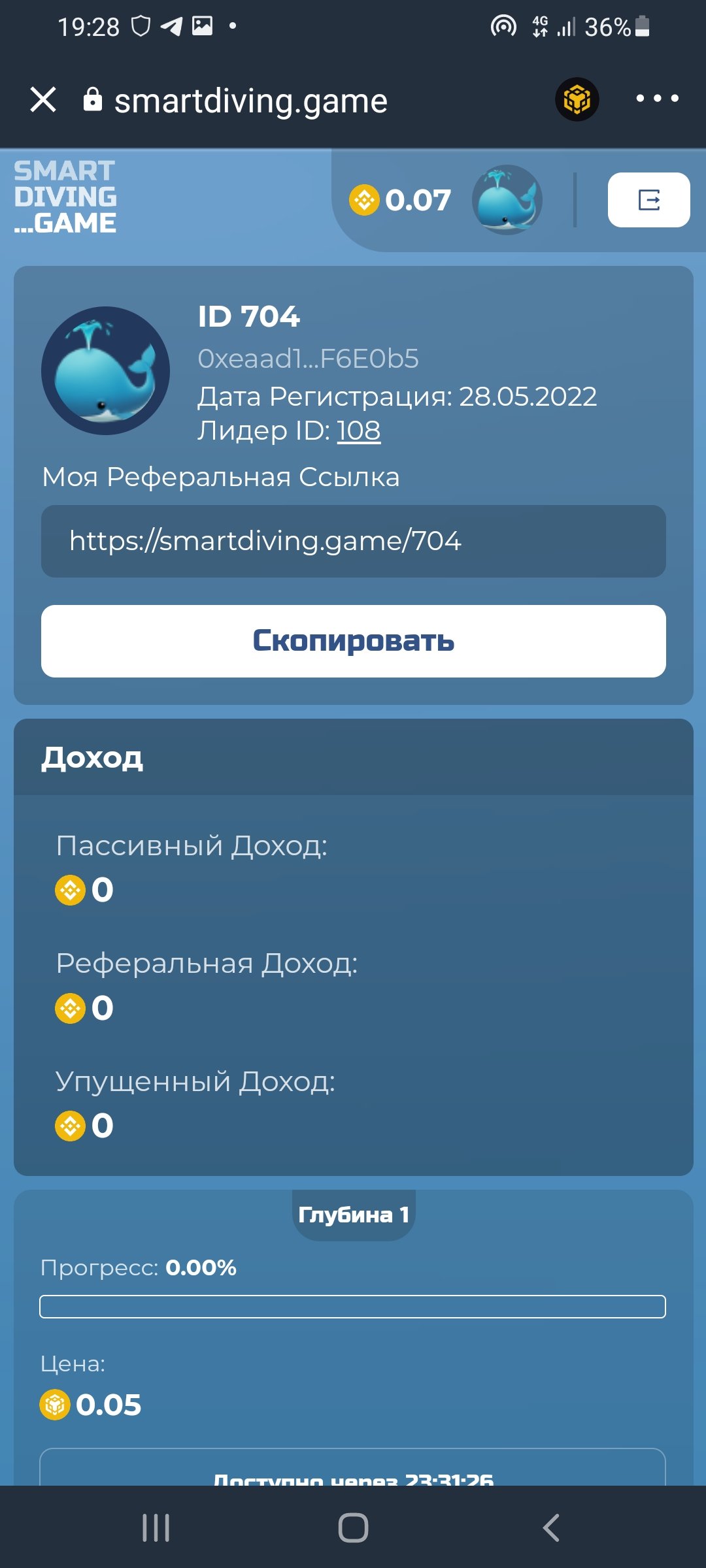Open the Smart Diving Game logo home

(65, 197)
